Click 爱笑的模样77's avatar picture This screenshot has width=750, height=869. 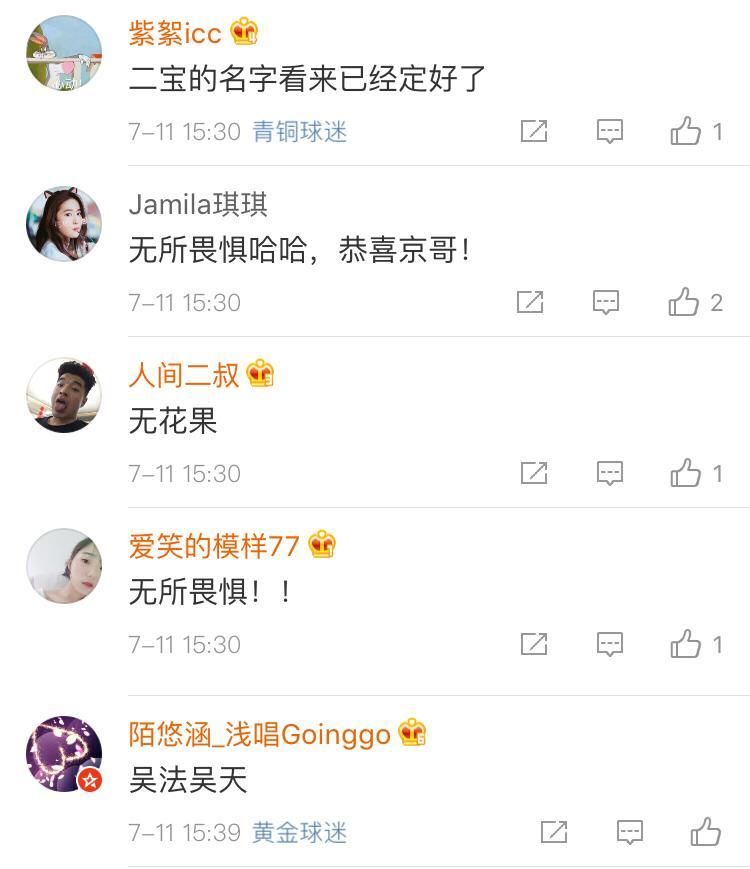[x=62, y=566]
